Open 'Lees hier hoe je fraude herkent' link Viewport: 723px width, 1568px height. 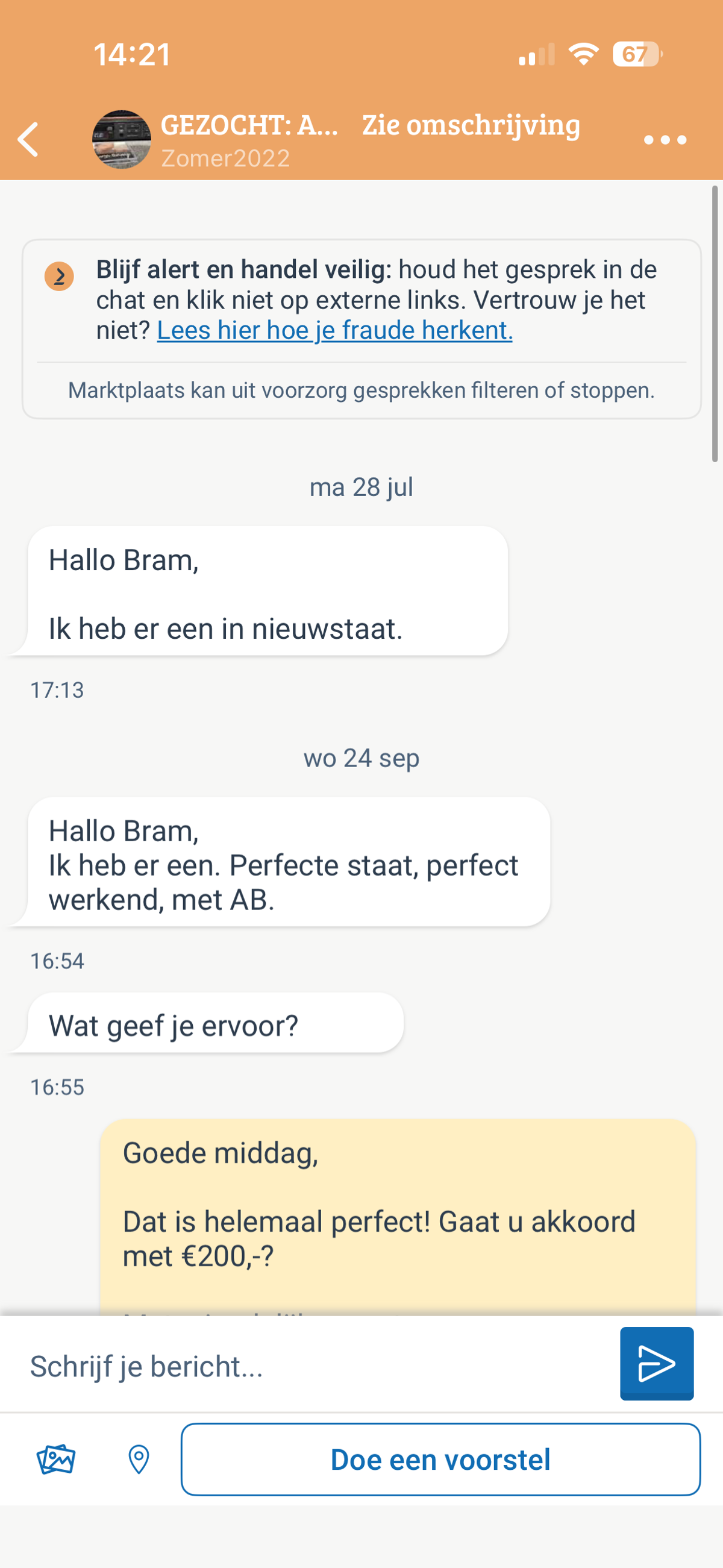(x=335, y=330)
